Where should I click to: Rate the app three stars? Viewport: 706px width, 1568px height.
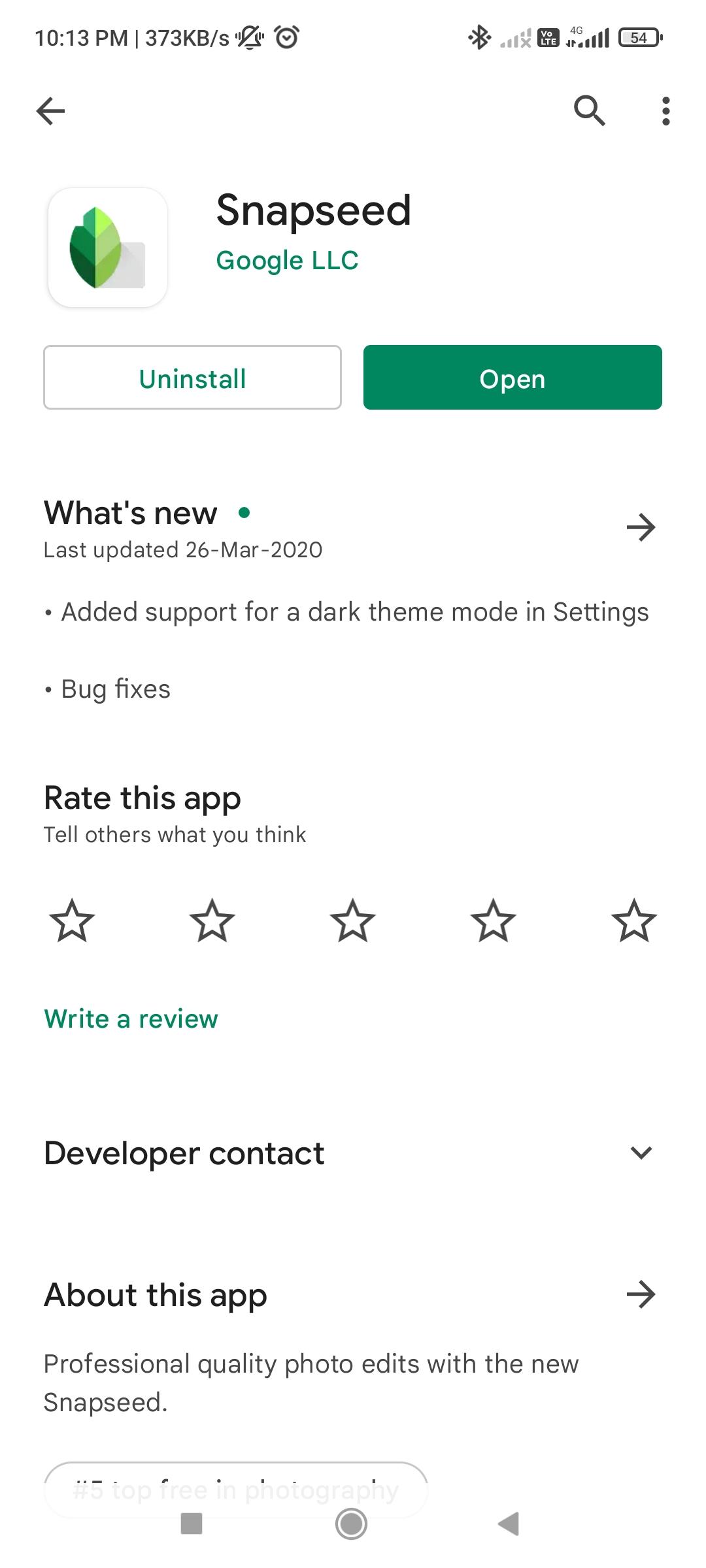[x=353, y=921]
